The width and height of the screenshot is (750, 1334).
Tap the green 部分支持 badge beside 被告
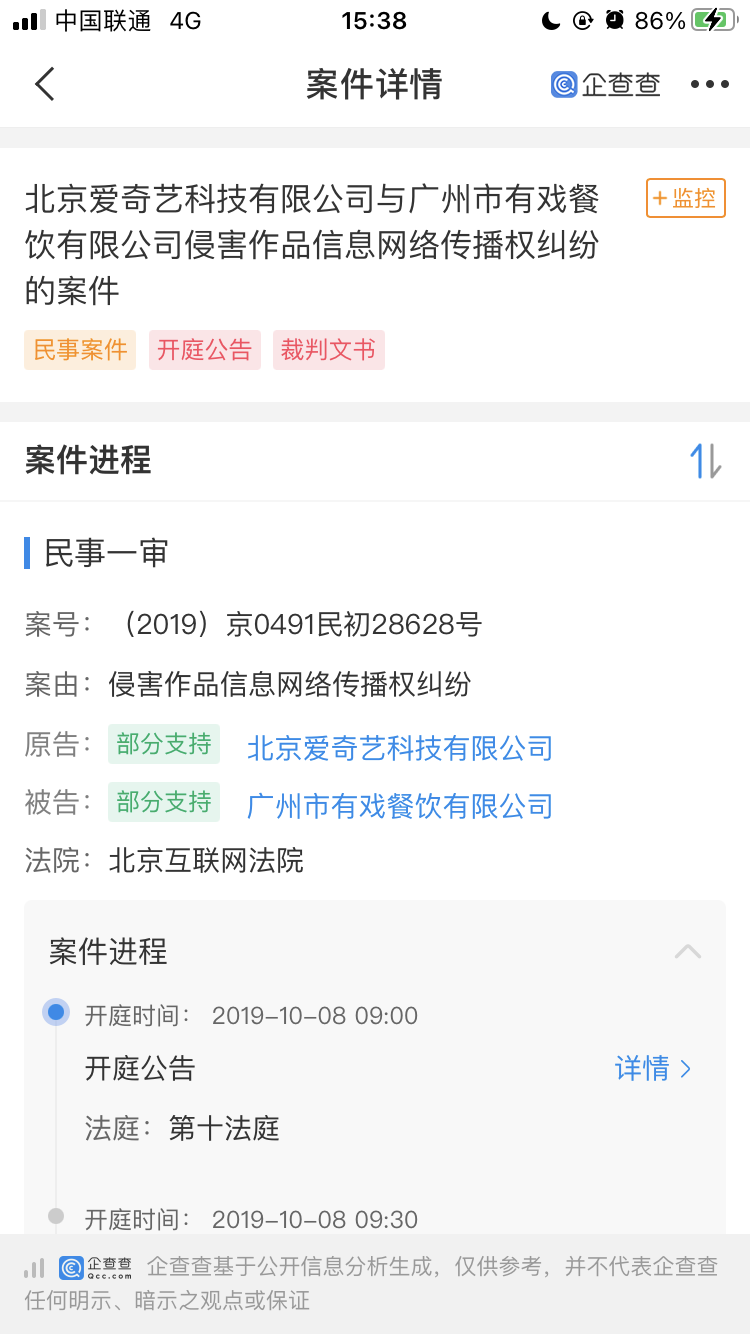pyautogui.click(x=163, y=802)
